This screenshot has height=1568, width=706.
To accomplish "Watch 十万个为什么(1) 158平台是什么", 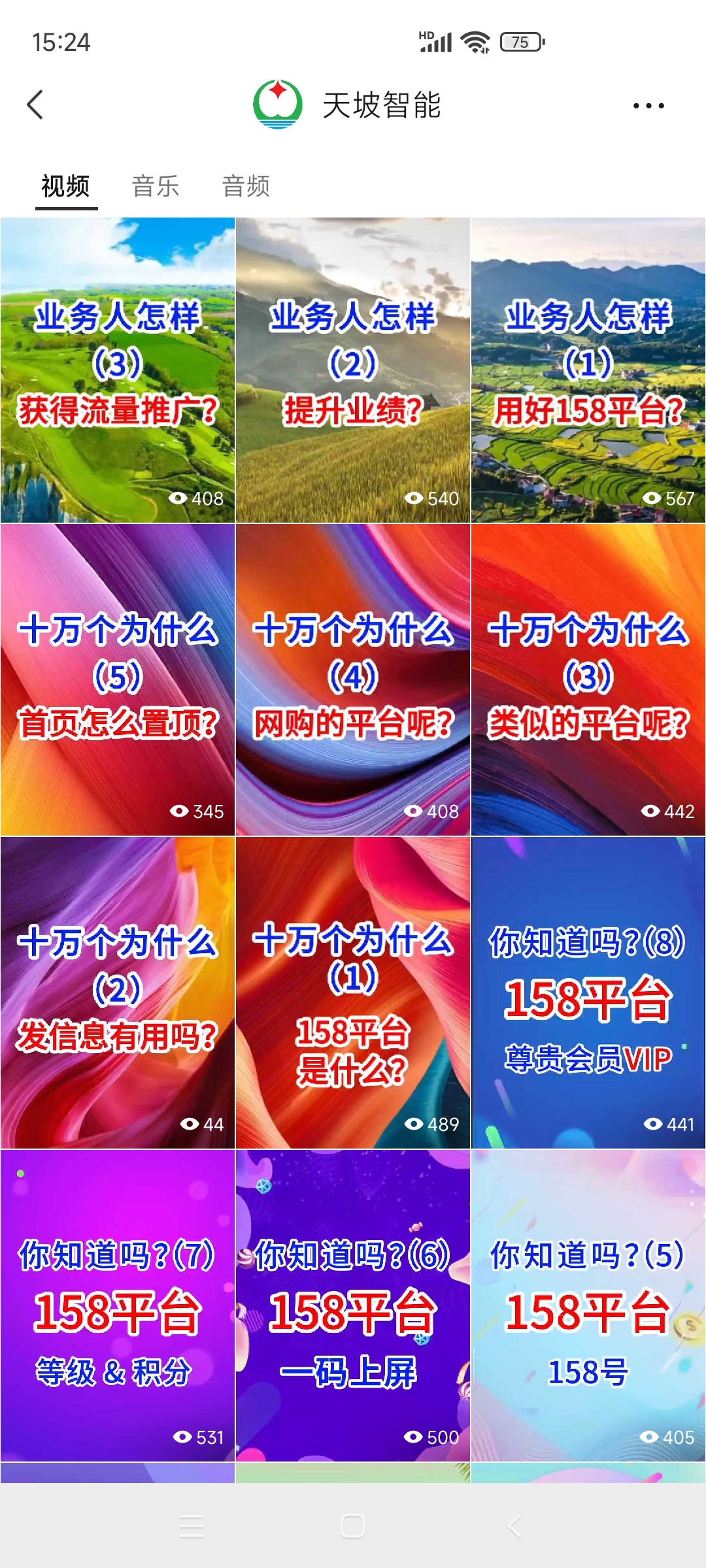I will point(353,992).
